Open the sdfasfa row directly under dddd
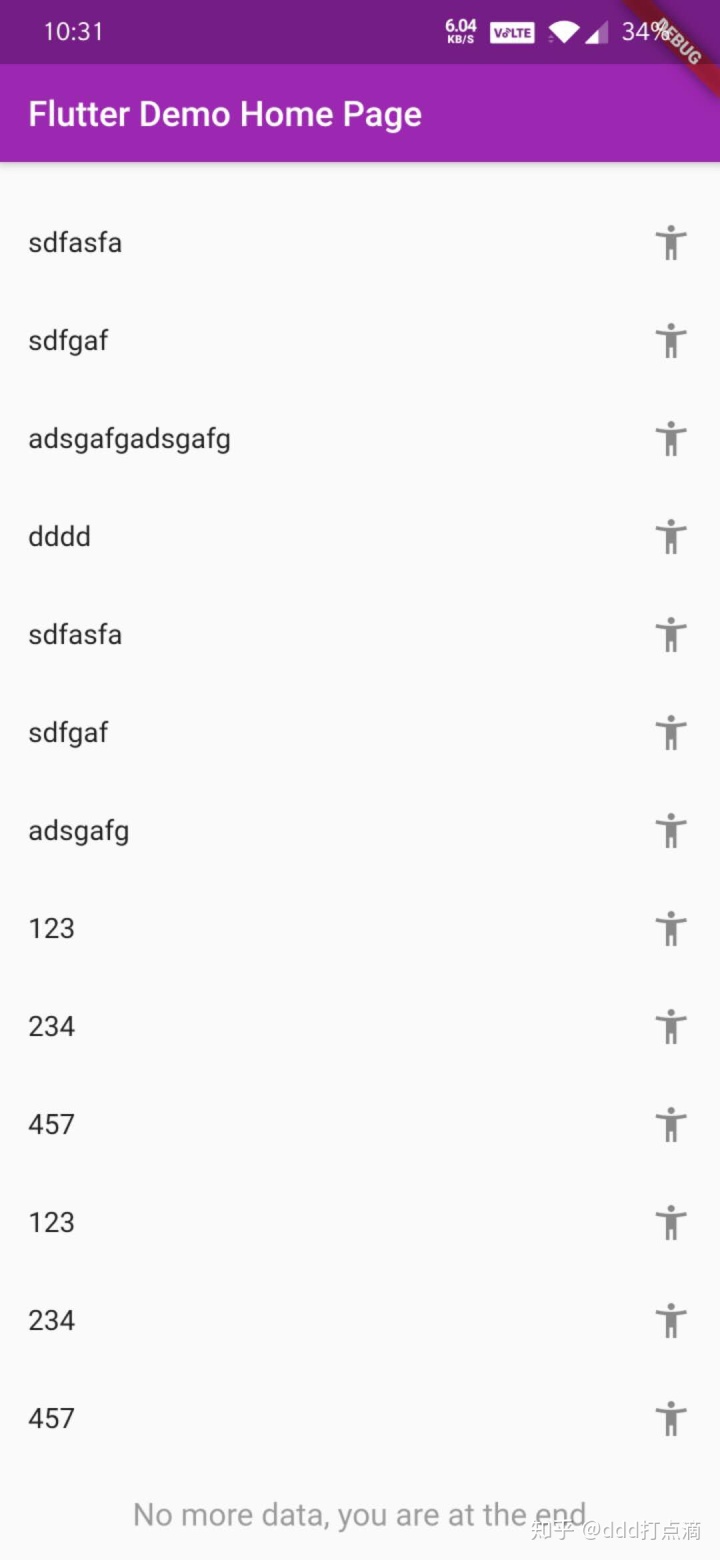 pos(360,635)
